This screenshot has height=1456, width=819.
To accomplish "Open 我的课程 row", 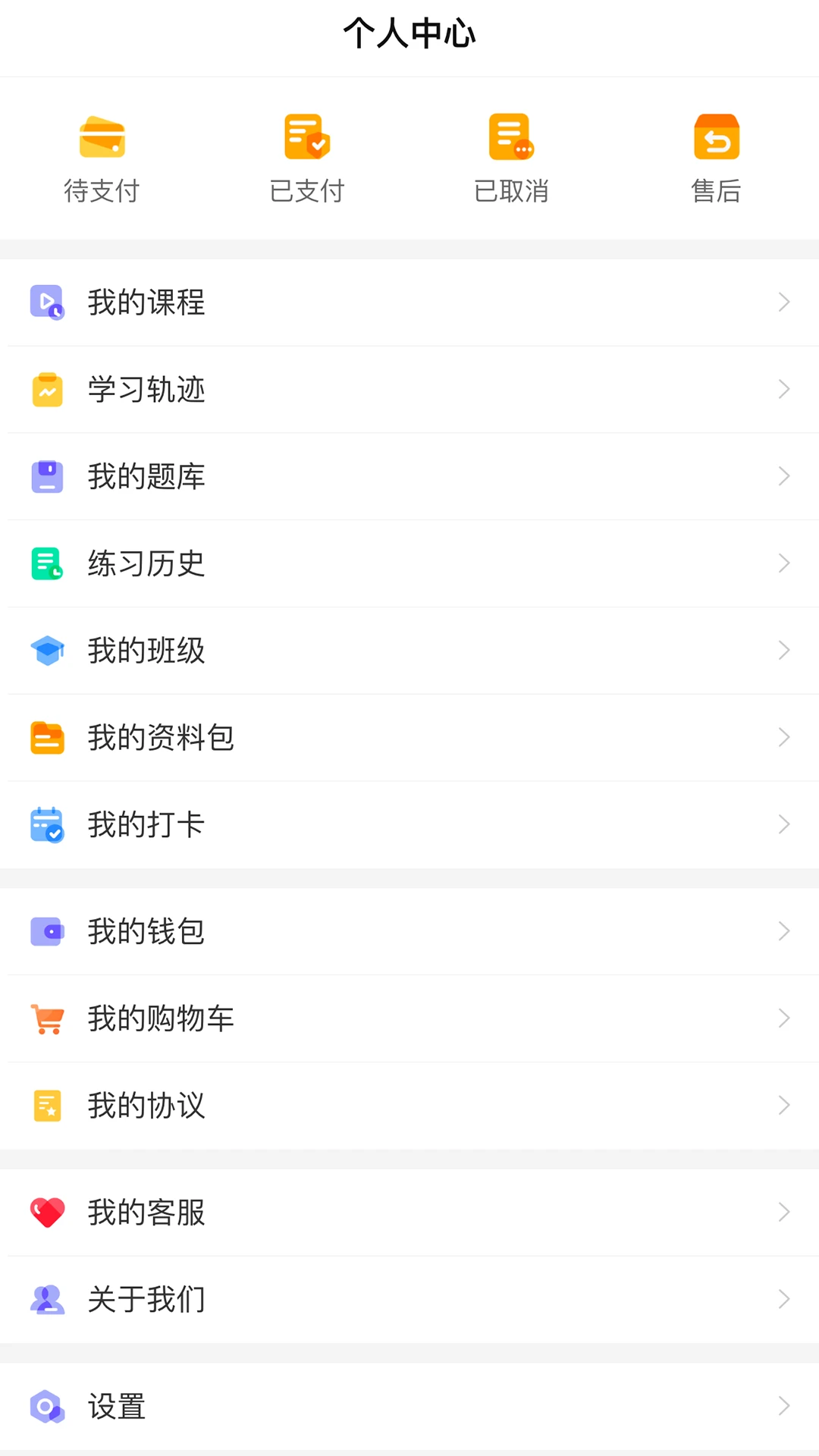I will (x=409, y=303).
